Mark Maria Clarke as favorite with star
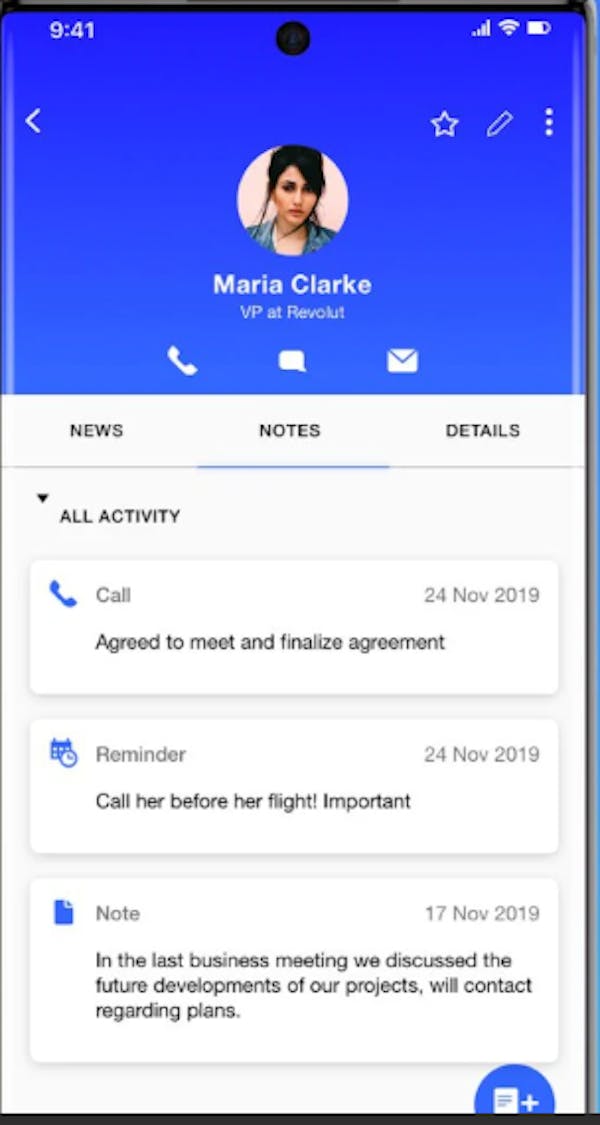 [x=444, y=124]
